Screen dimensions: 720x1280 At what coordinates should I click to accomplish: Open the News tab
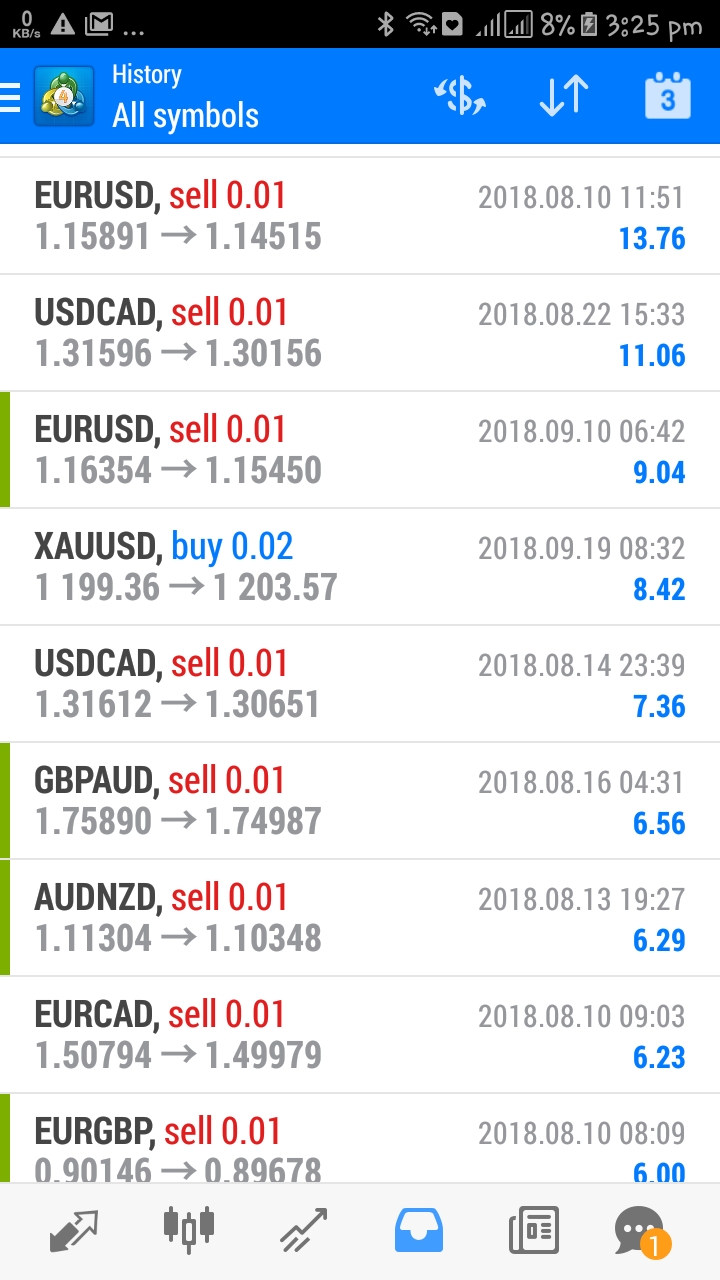[534, 1230]
